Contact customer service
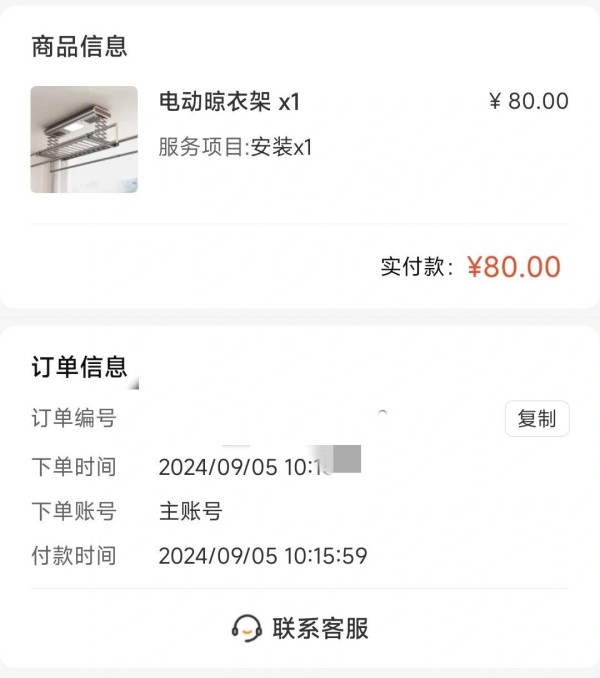The width and height of the screenshot is (600, 678). [300, 628]
